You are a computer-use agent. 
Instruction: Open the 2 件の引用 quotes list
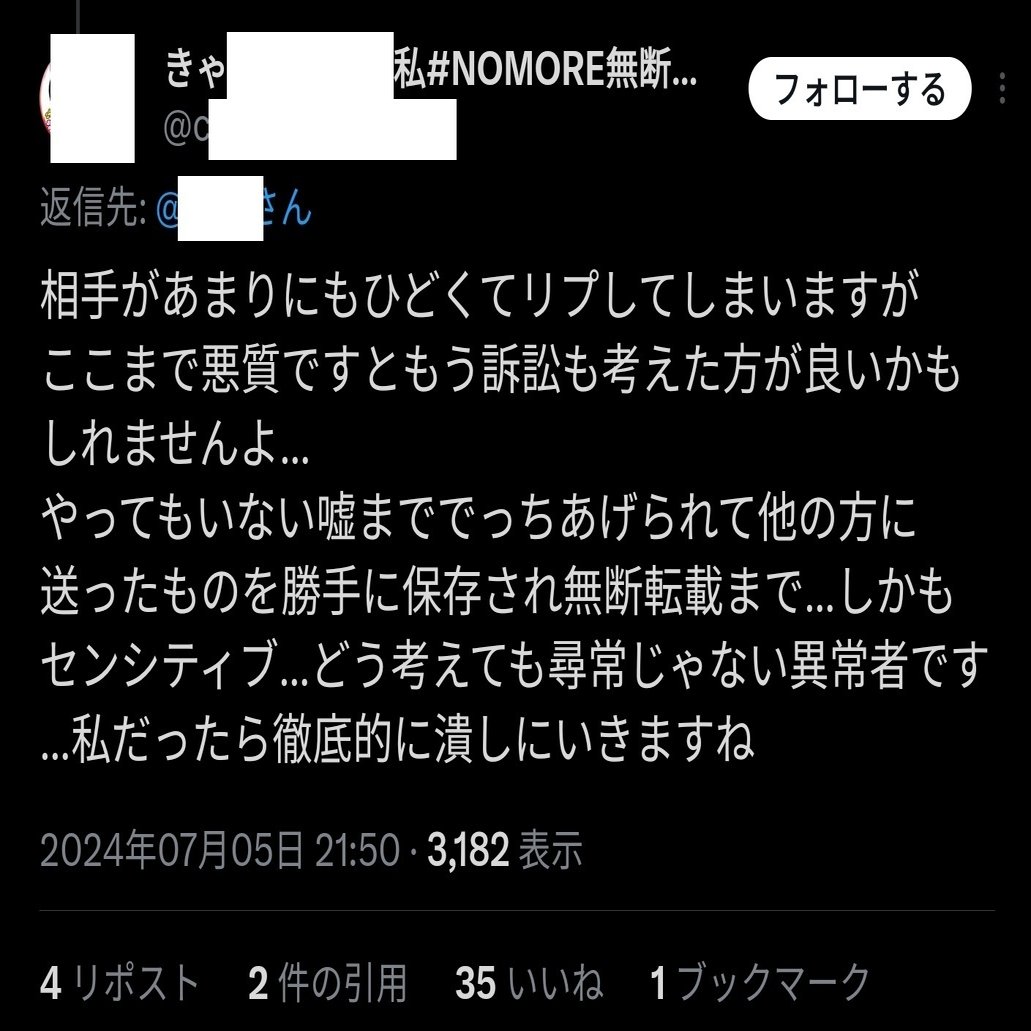327,984
